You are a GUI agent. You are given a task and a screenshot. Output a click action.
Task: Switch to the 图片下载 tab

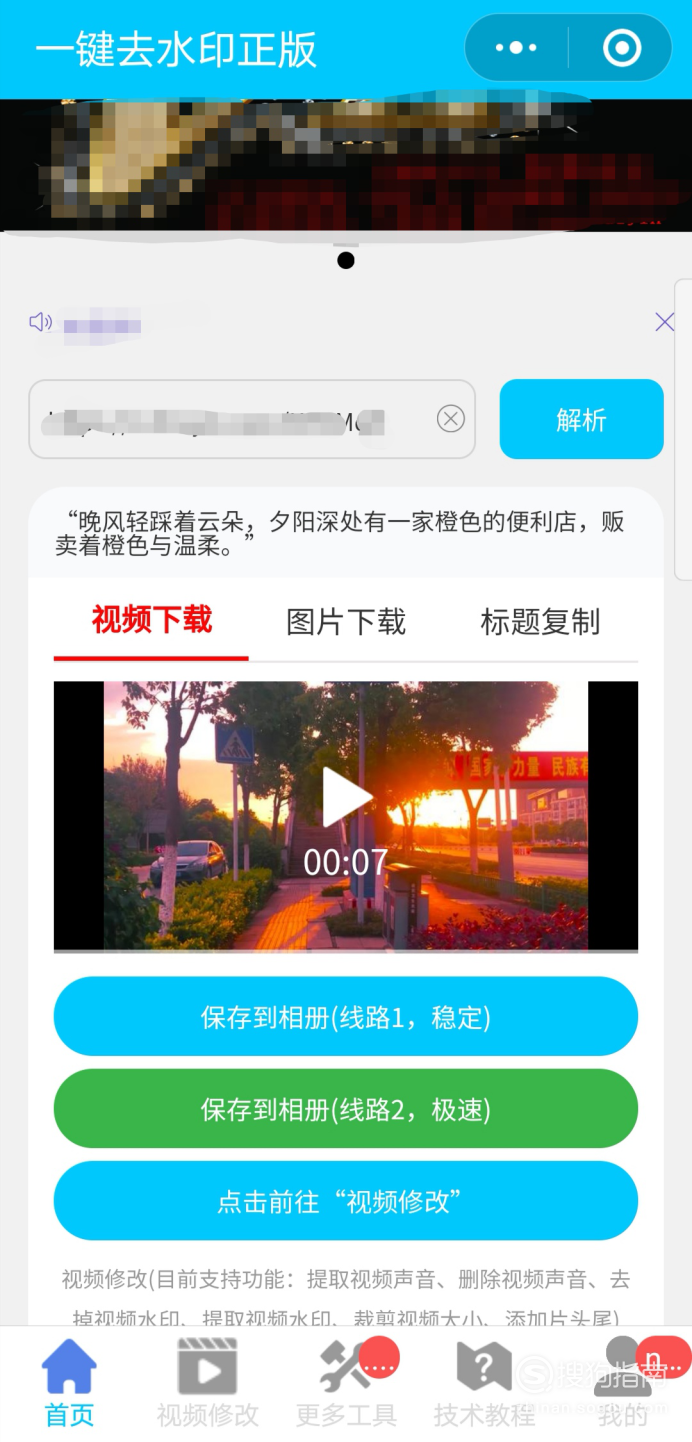point(346,622)
